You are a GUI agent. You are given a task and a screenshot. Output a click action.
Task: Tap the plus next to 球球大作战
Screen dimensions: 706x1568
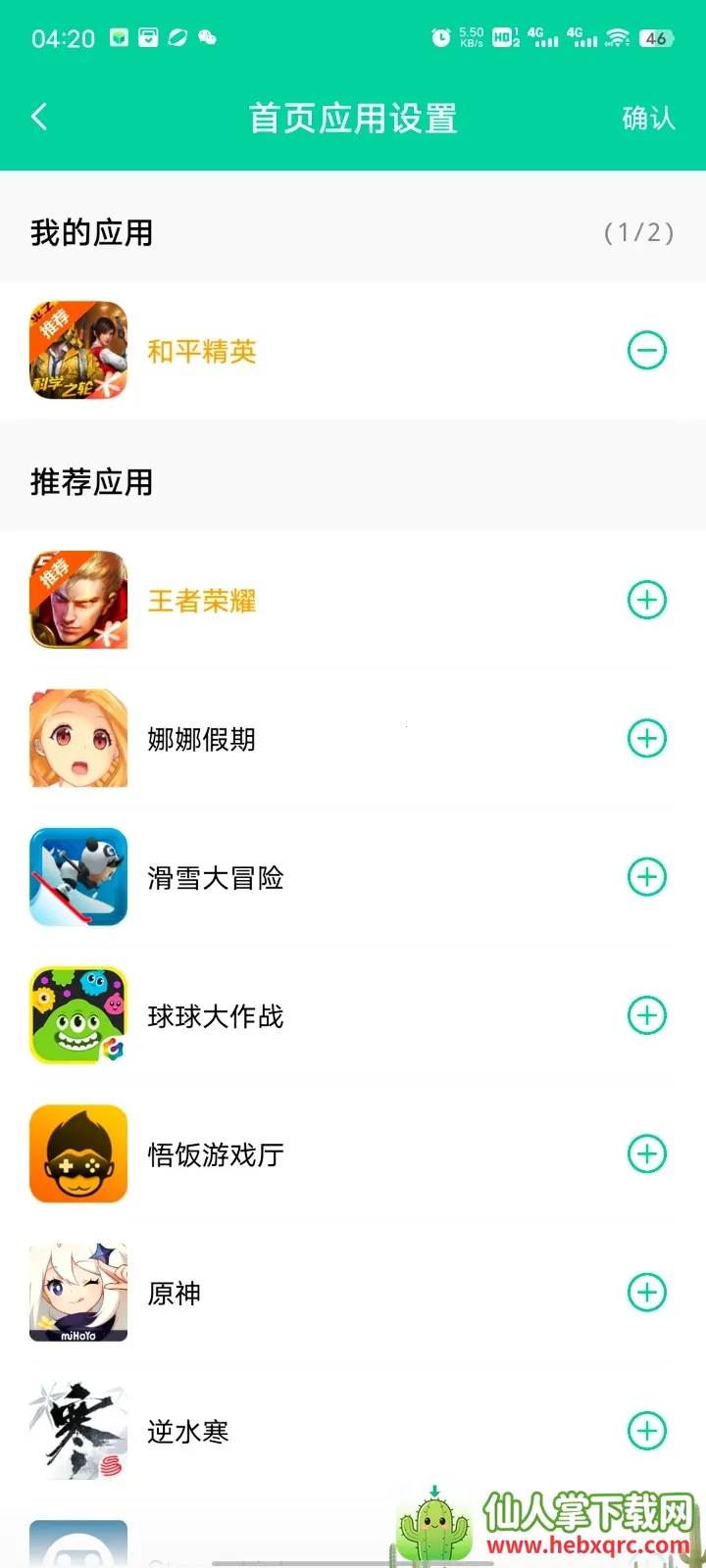coord(646,1015)
